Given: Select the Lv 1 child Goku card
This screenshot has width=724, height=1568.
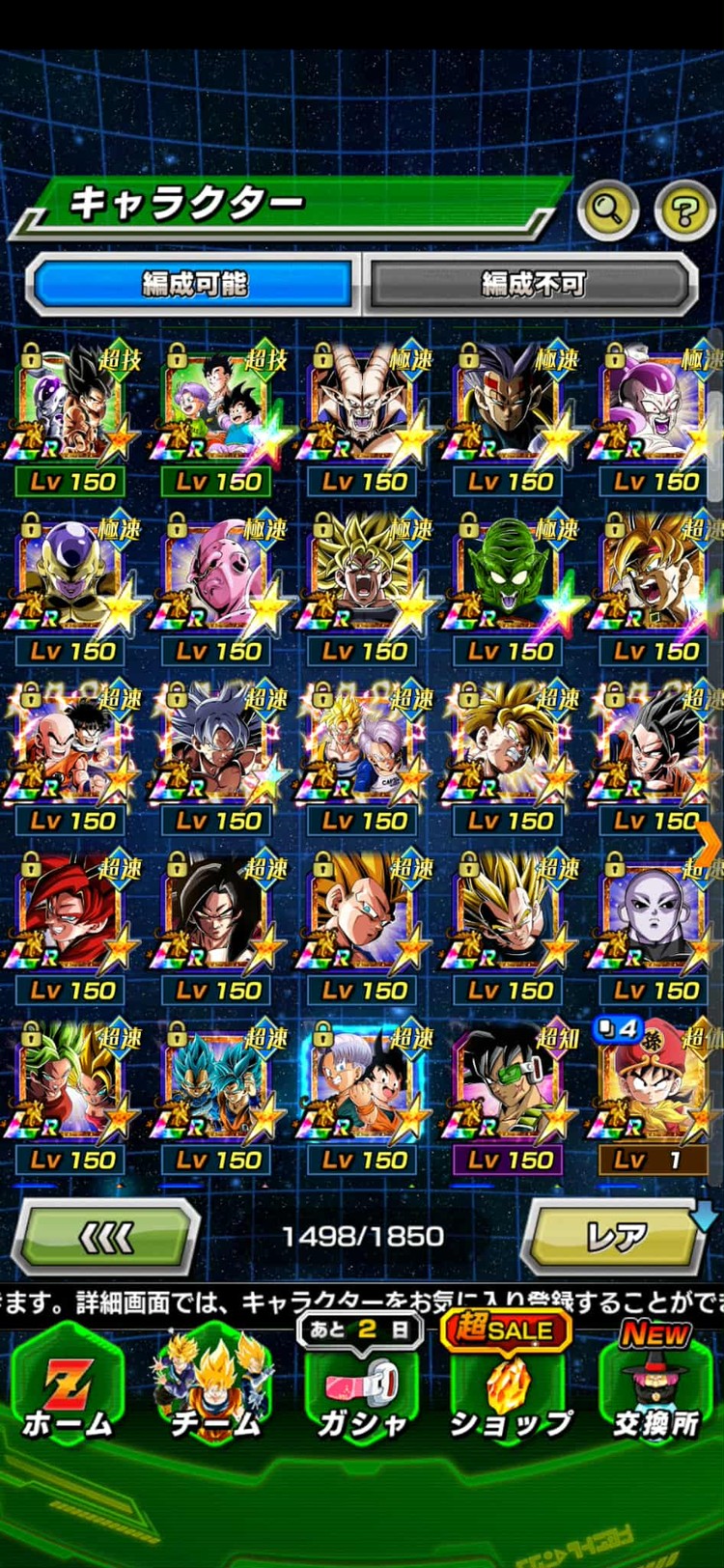Looking at the screenshot, I should click(x=654, y=1096).
